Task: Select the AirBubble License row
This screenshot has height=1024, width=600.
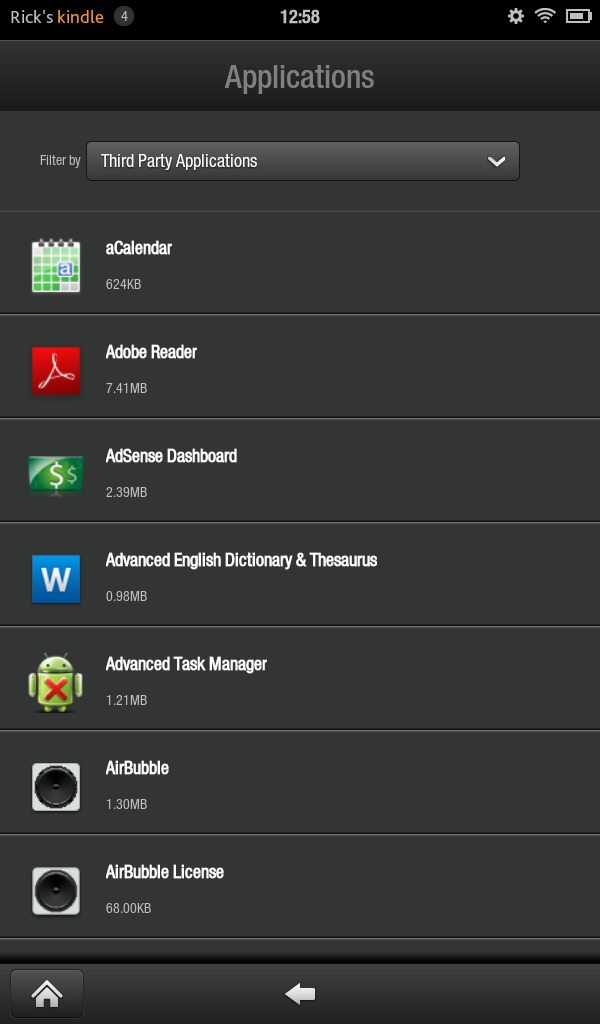Action: (300, 886)
